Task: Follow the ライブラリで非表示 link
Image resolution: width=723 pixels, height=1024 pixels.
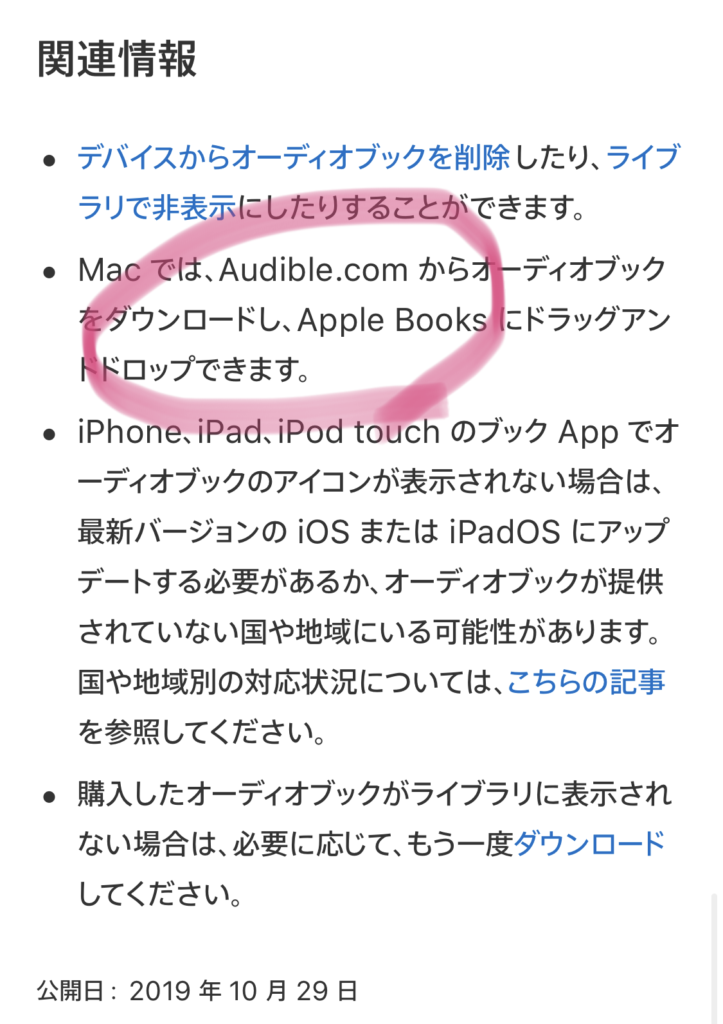Action: [x=156, y=209]
